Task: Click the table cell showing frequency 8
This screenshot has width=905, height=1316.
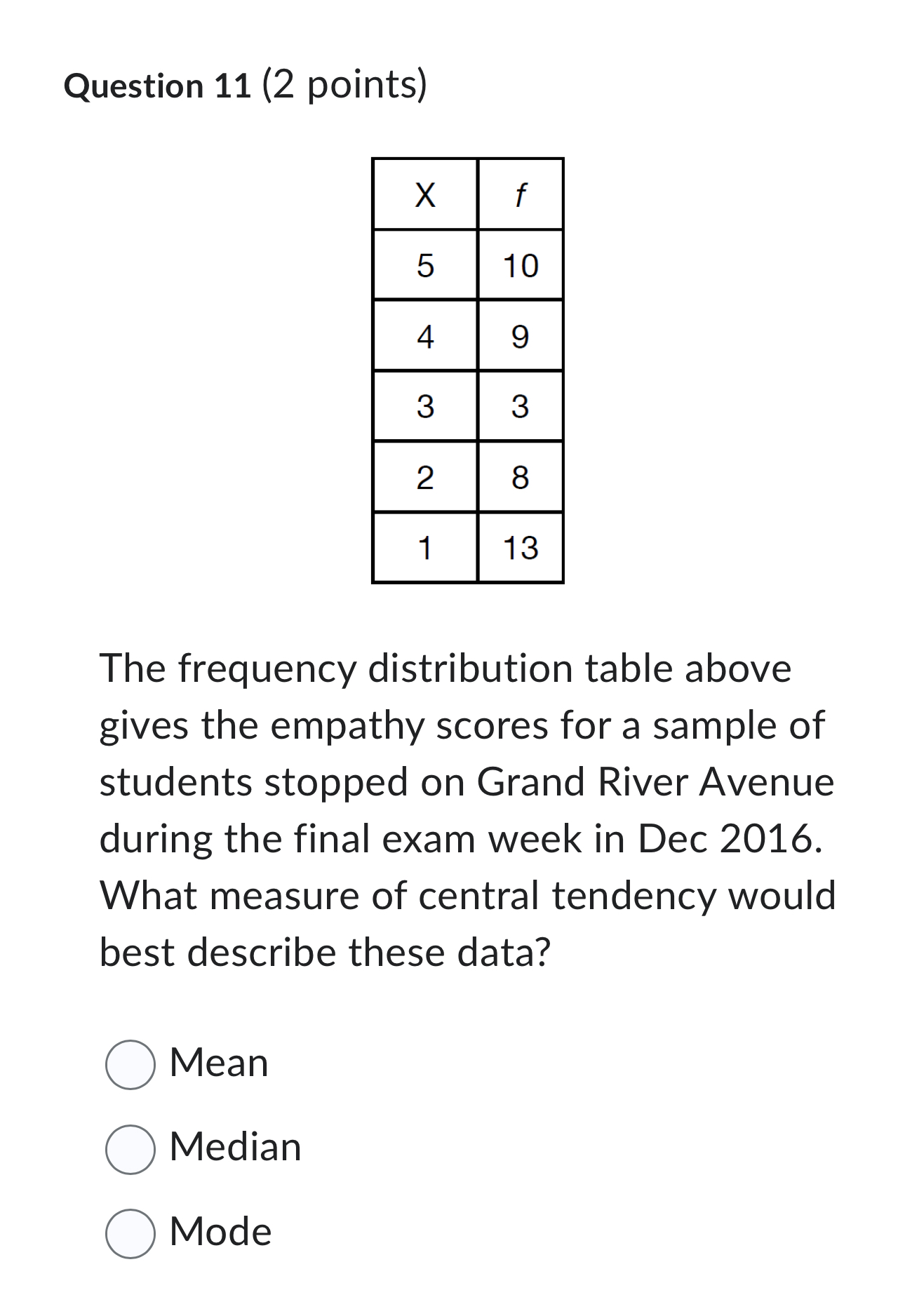Action: (x=520, y=478)
